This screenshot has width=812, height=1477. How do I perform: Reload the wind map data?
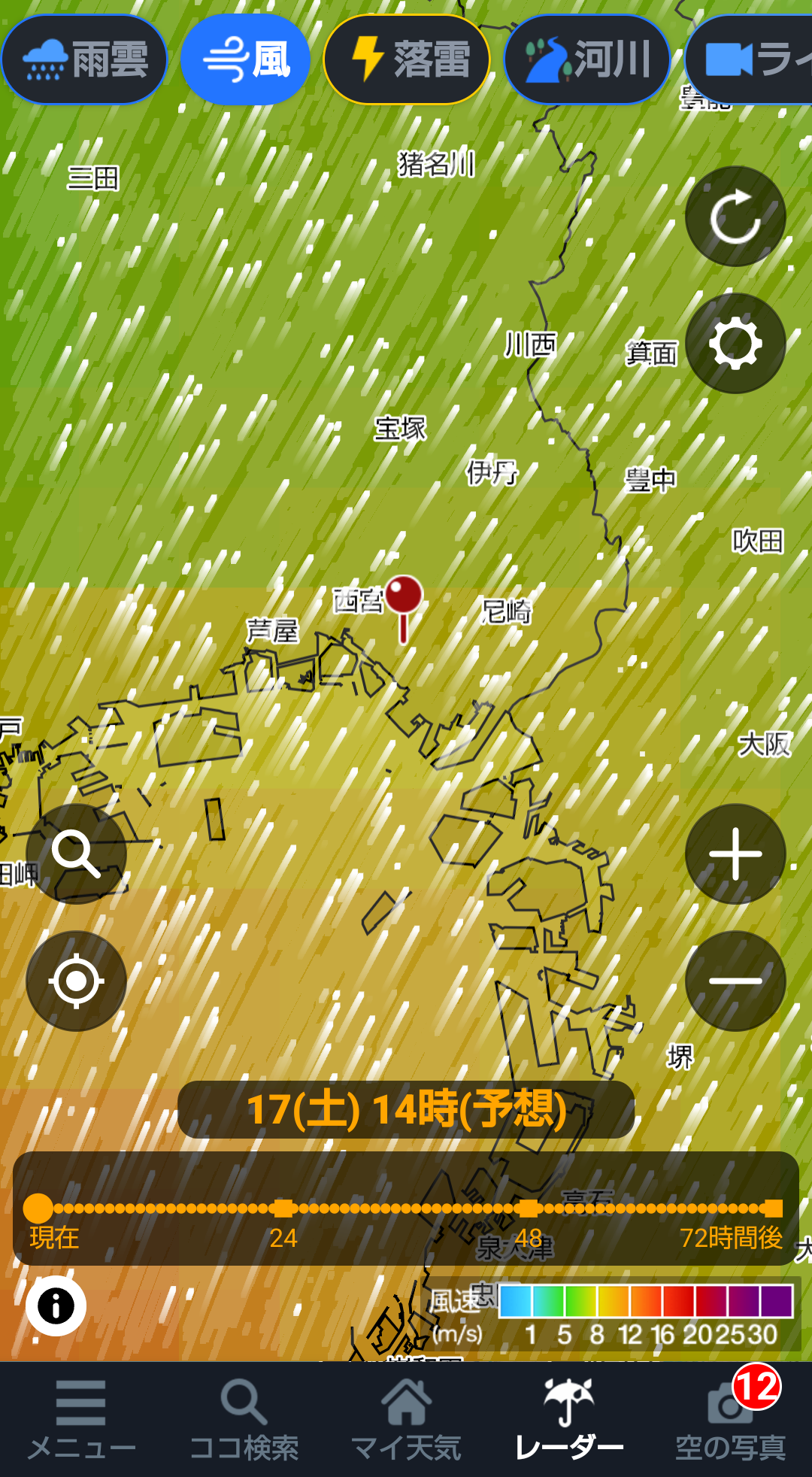click(x=735, y=217)
